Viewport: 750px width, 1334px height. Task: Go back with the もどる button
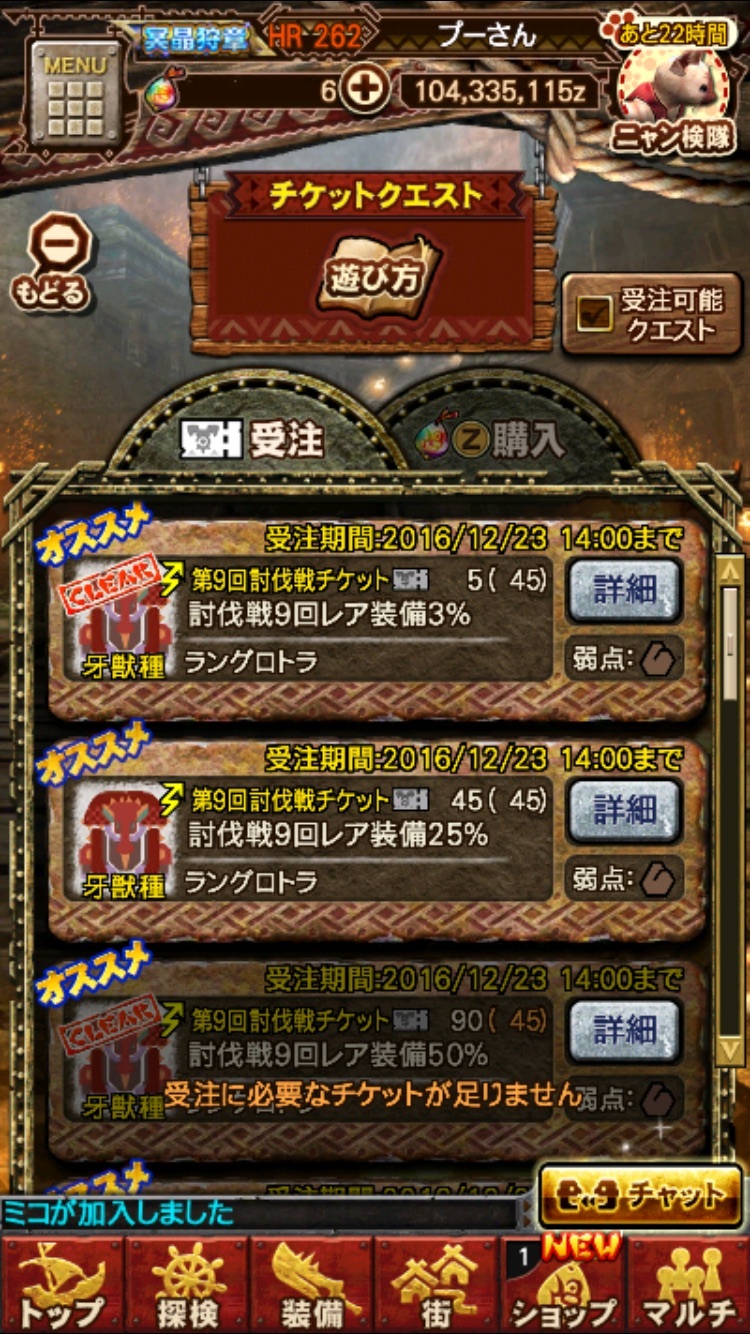(61, 262)
